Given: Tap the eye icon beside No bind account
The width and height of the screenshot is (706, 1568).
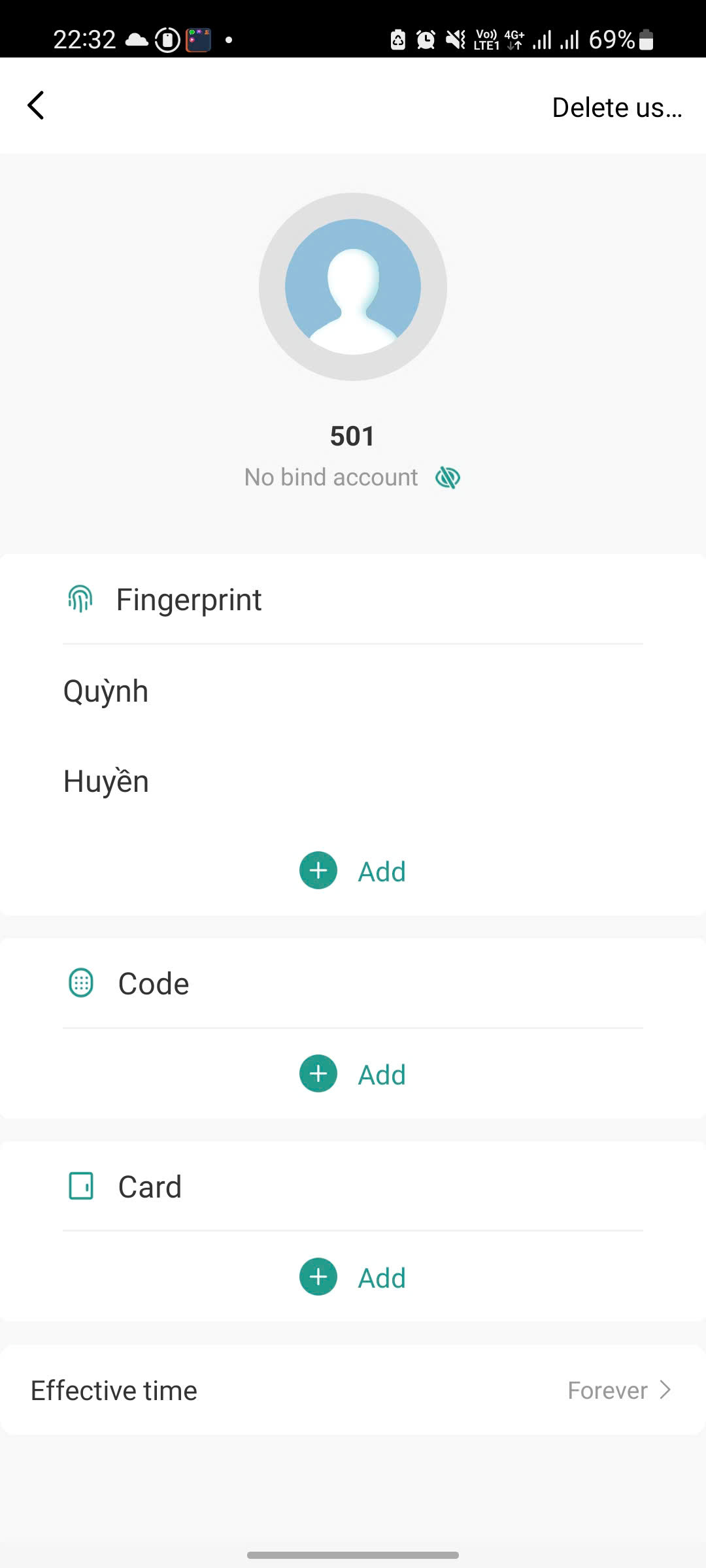Looking at the screenshot, I should coord(448,478).
